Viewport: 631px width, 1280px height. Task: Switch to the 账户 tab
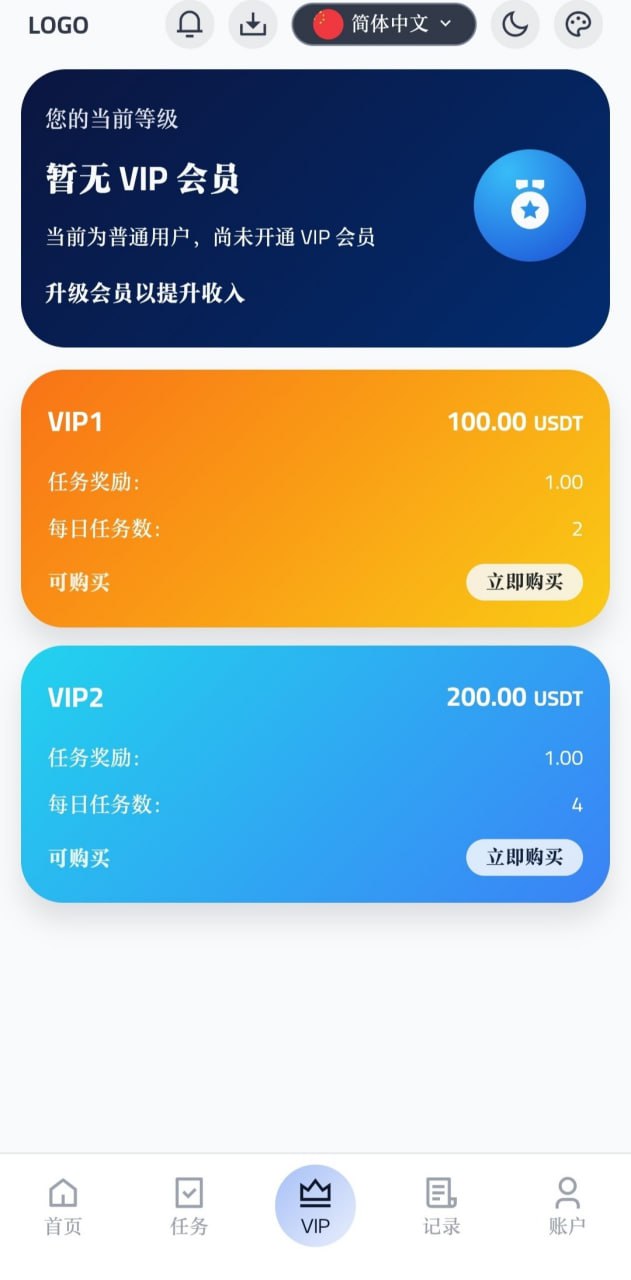[x=567, y=1206]
